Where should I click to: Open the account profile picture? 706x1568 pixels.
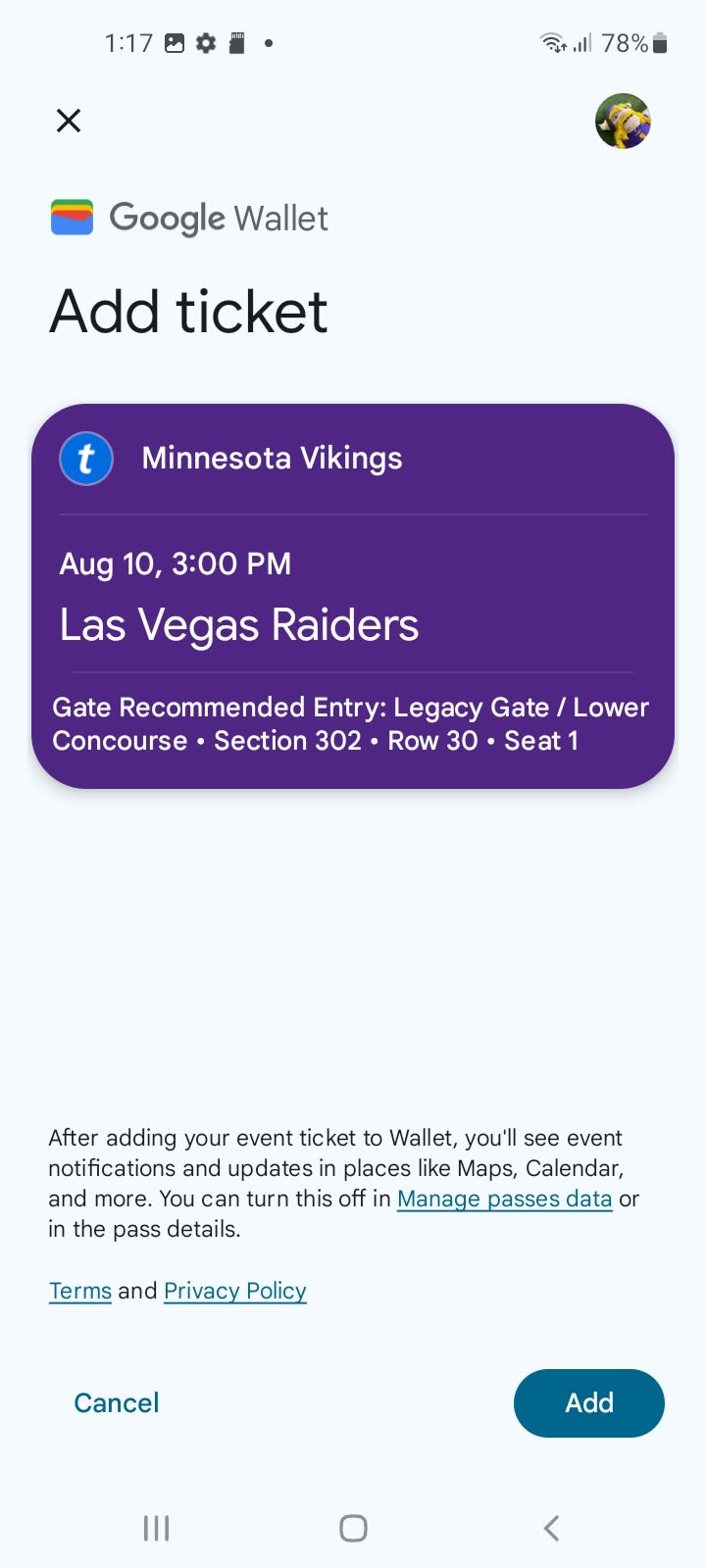(623, 122)
